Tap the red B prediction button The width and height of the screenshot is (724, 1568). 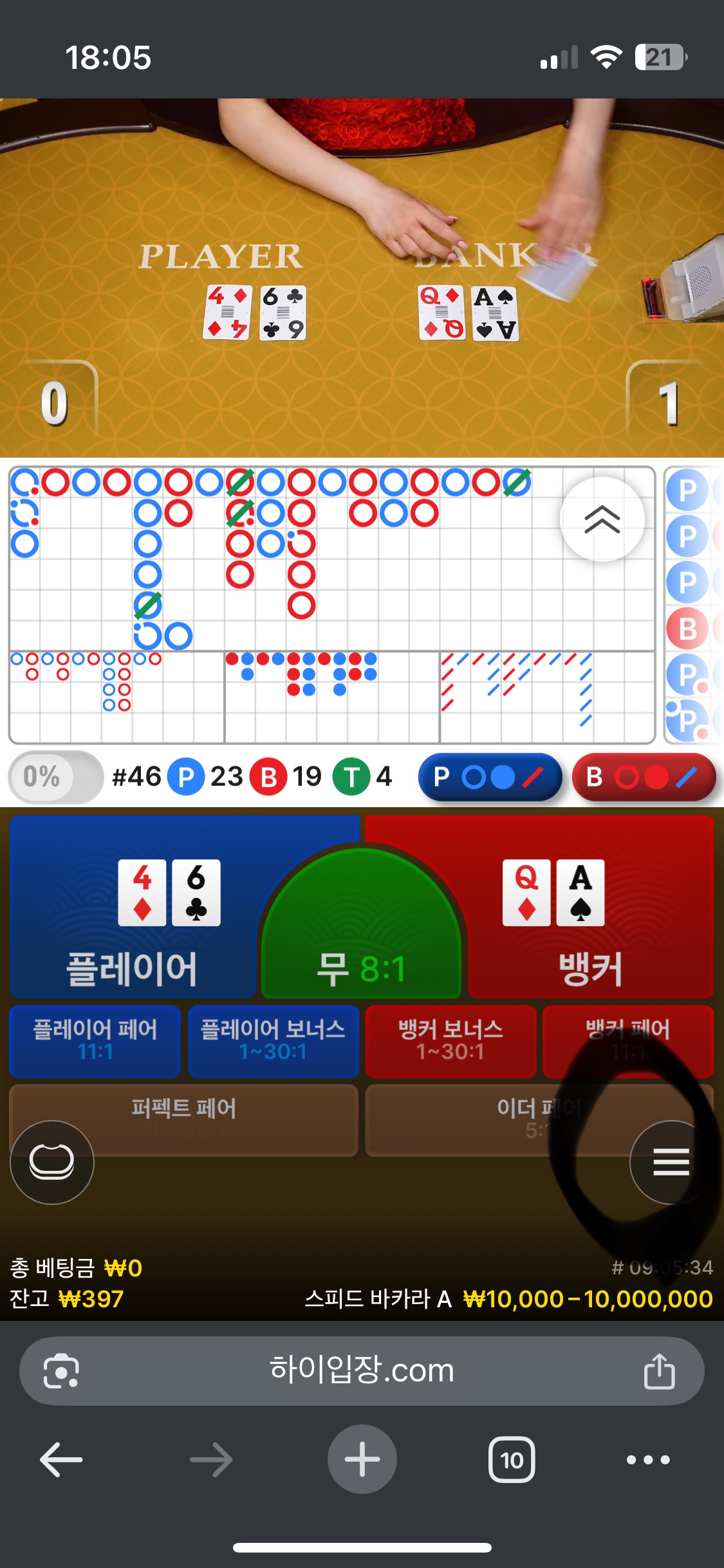point(644,777)
